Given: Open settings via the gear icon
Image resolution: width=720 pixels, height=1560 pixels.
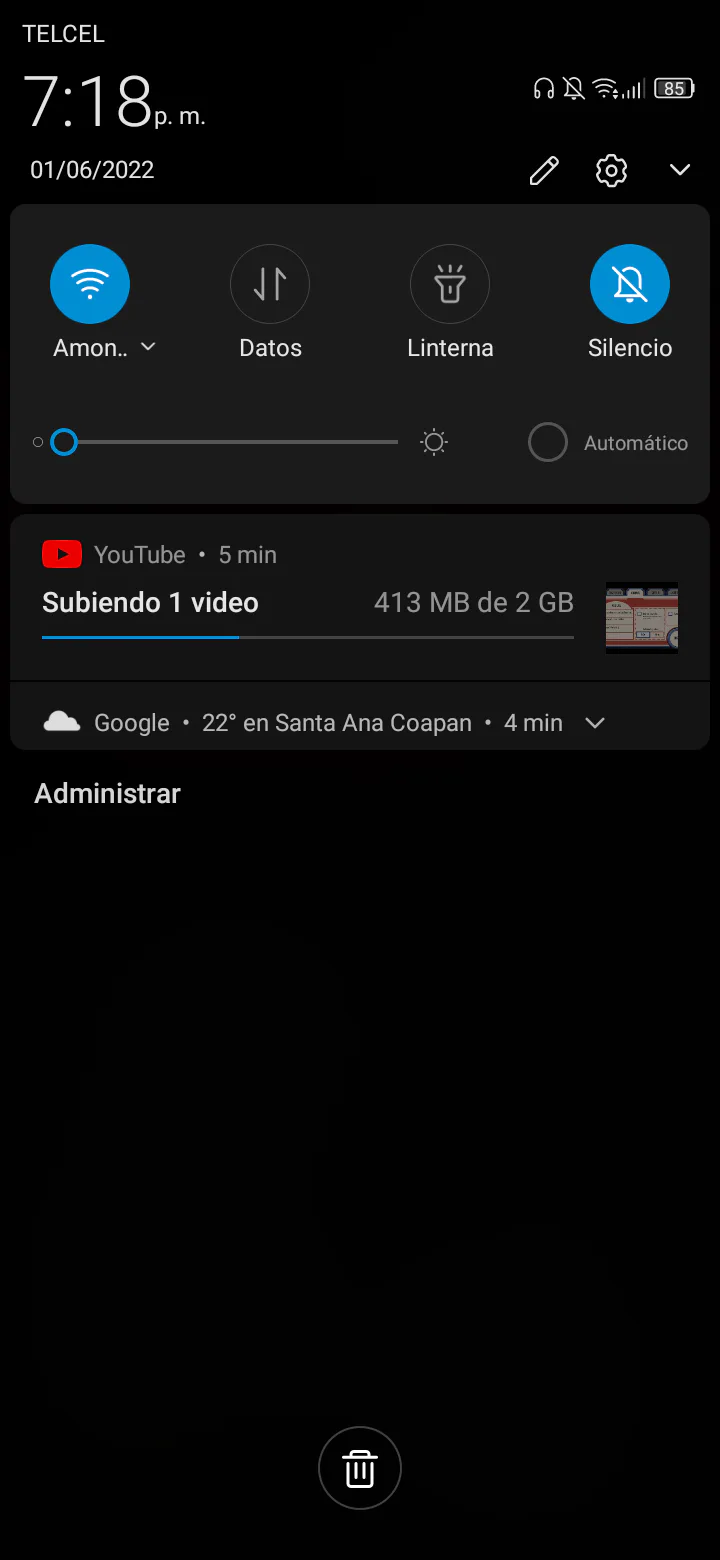Looking at the screenshot, I should coord(611,171).
